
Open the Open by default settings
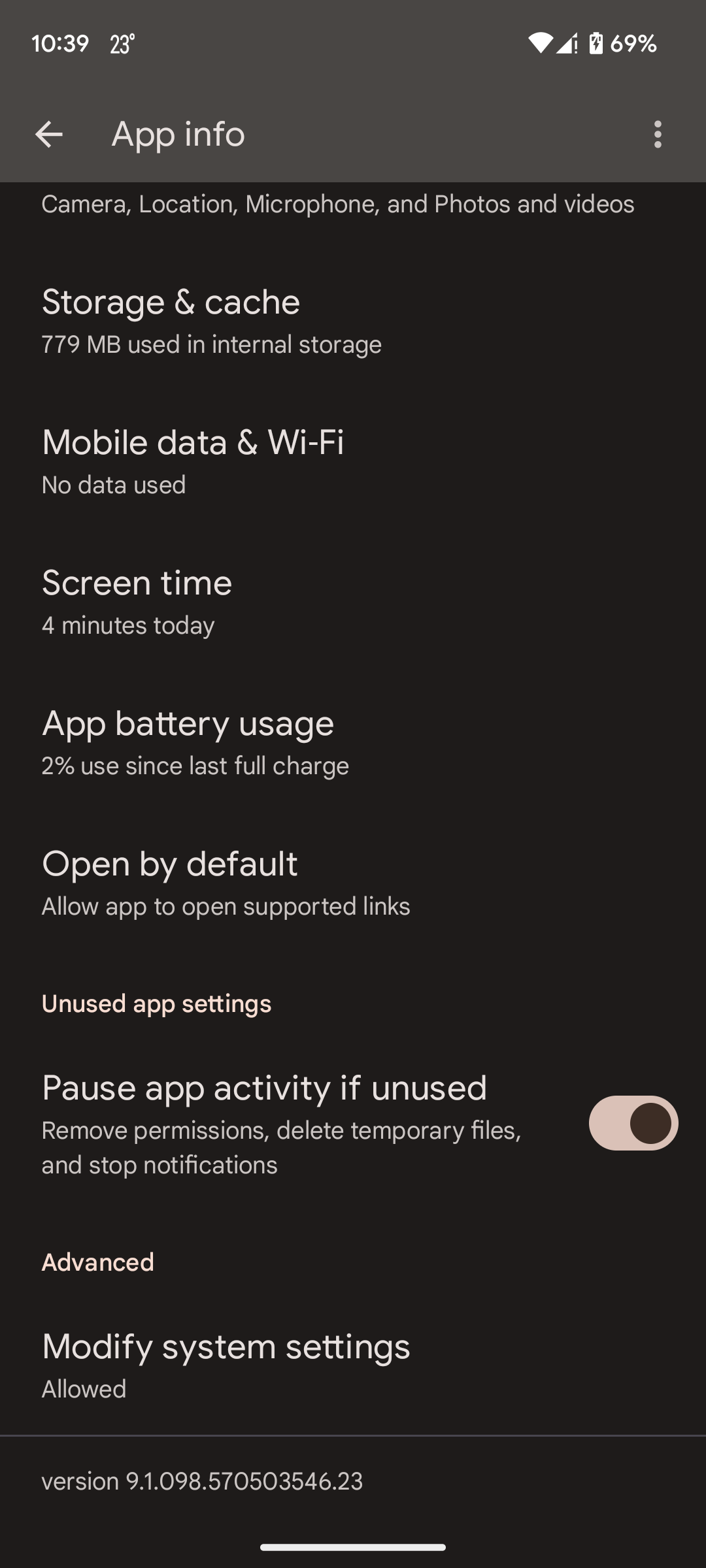[x=353, y=883]
